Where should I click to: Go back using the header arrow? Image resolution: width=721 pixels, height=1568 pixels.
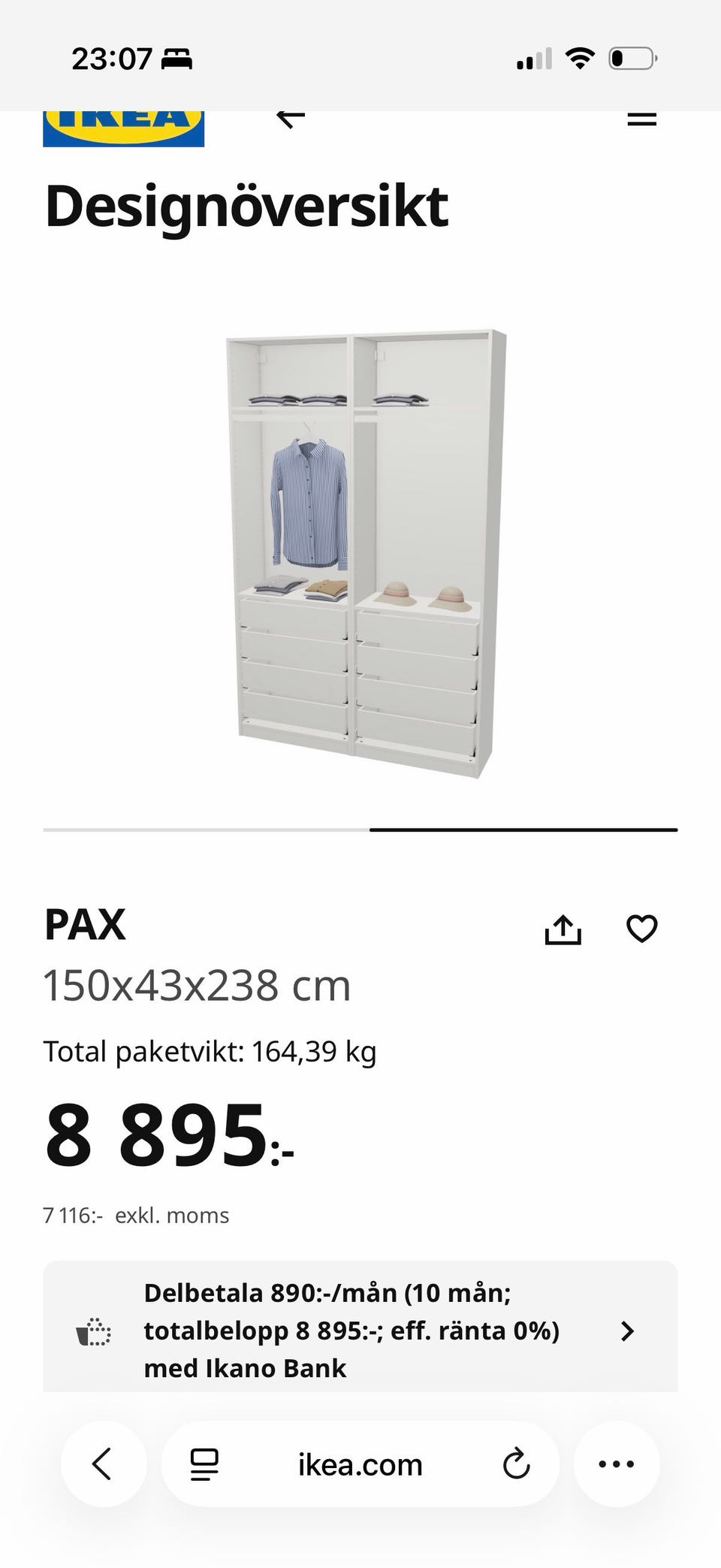(291, 117)
